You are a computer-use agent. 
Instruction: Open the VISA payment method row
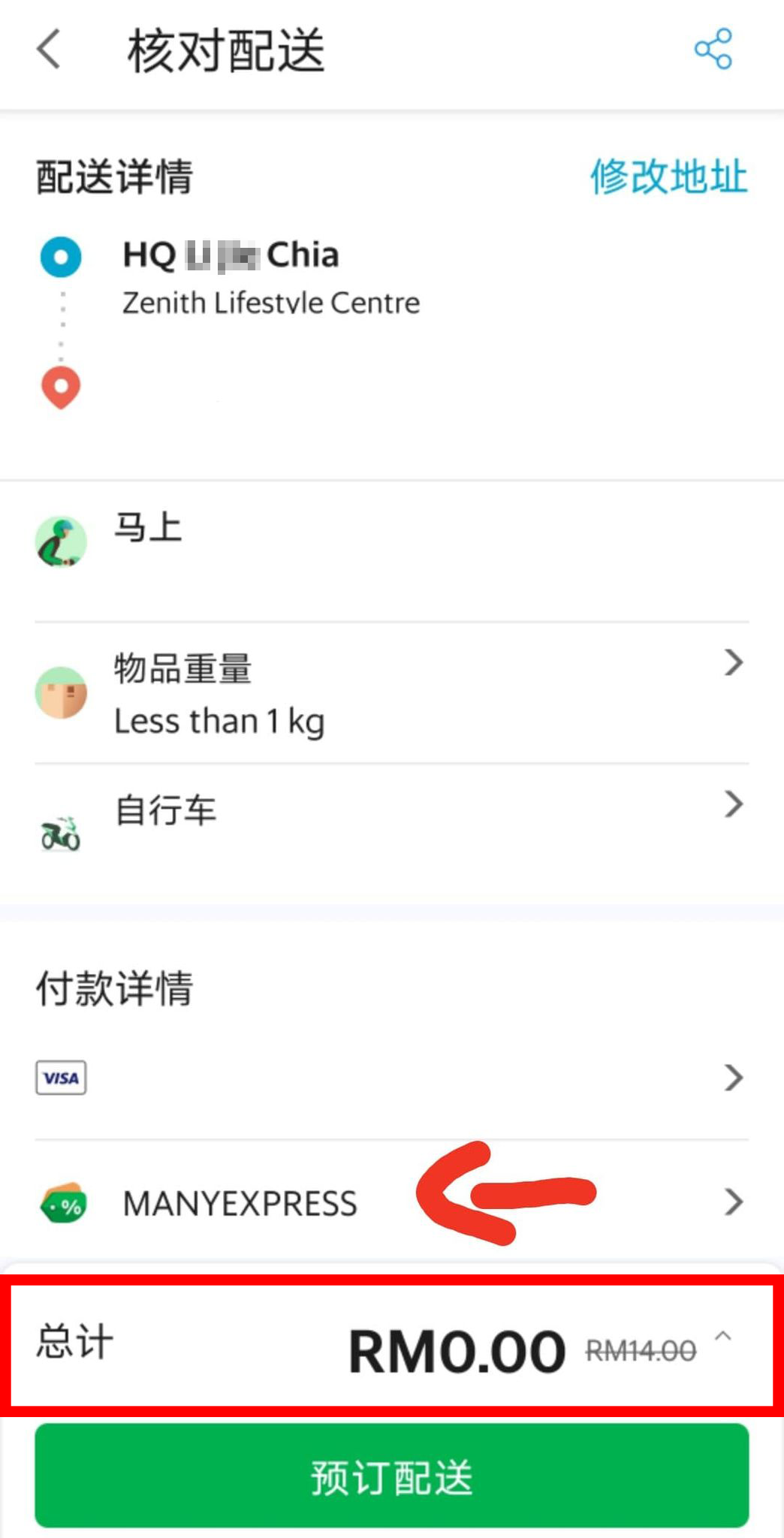click(x=390, y=1078)
